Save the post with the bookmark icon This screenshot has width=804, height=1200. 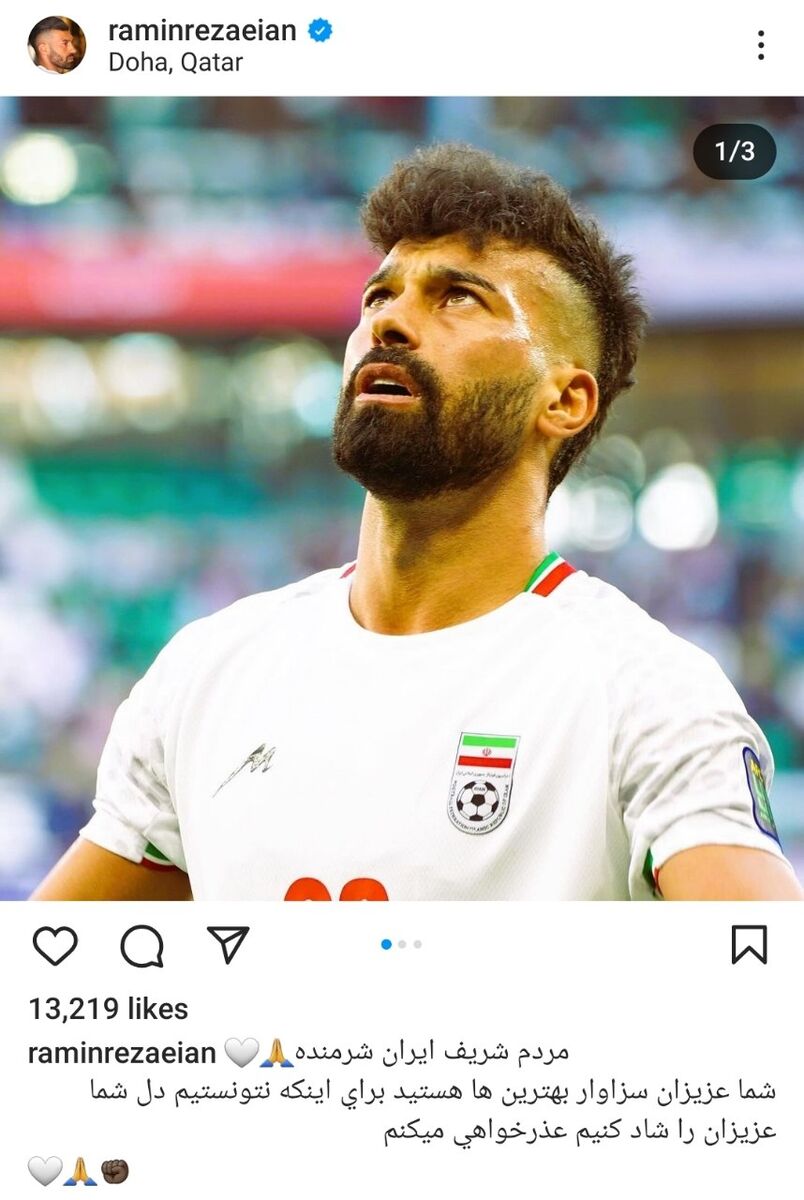click(x=748, y=944)
